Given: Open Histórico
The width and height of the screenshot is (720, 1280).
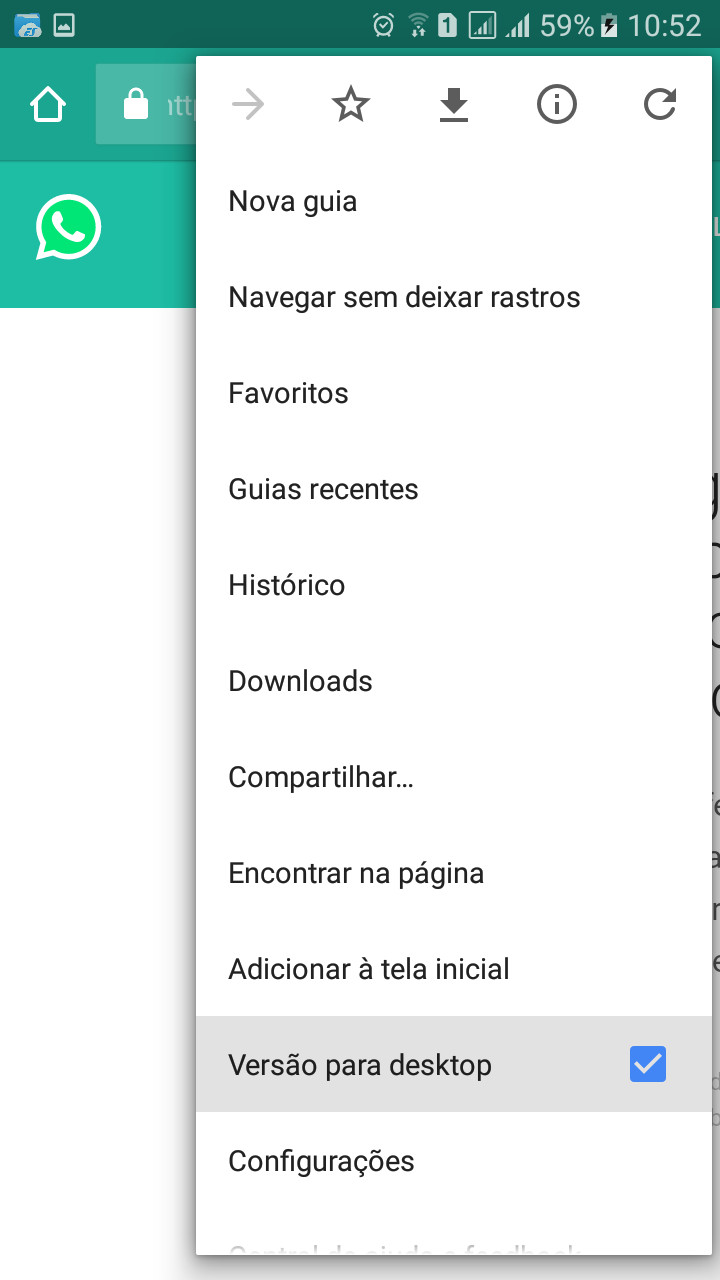Looking at the screenshot, I should (286, 585).
